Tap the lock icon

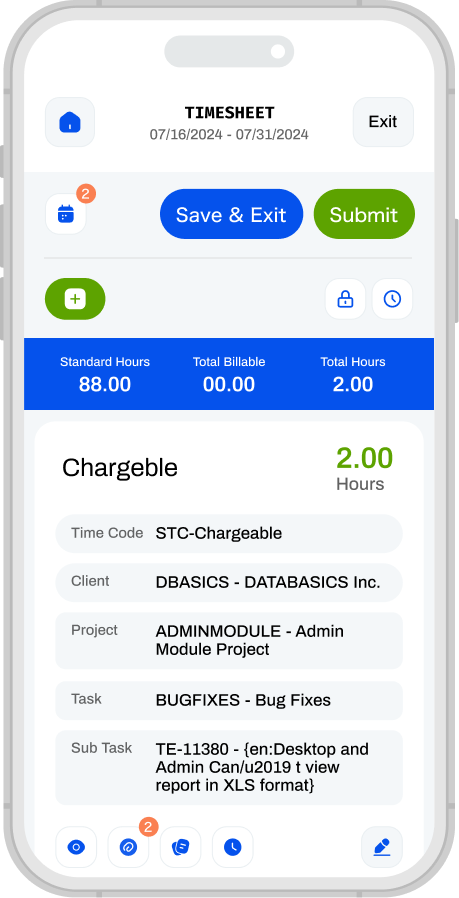pos(345,299)
